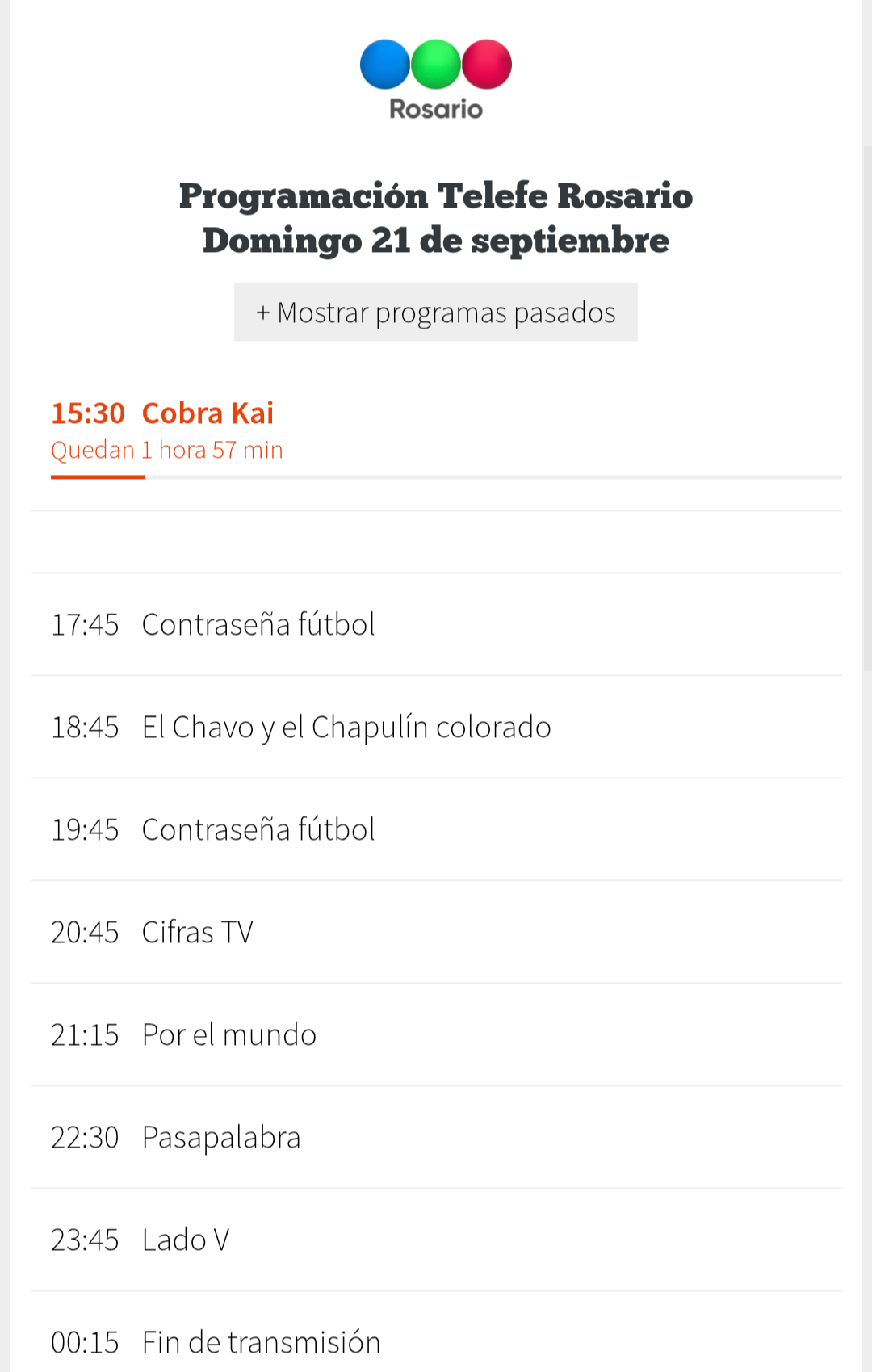Viewport: 872px width, 1372px height.
Task: Select El Chavo y el Chapulín colorado
Action: point(436,727)
